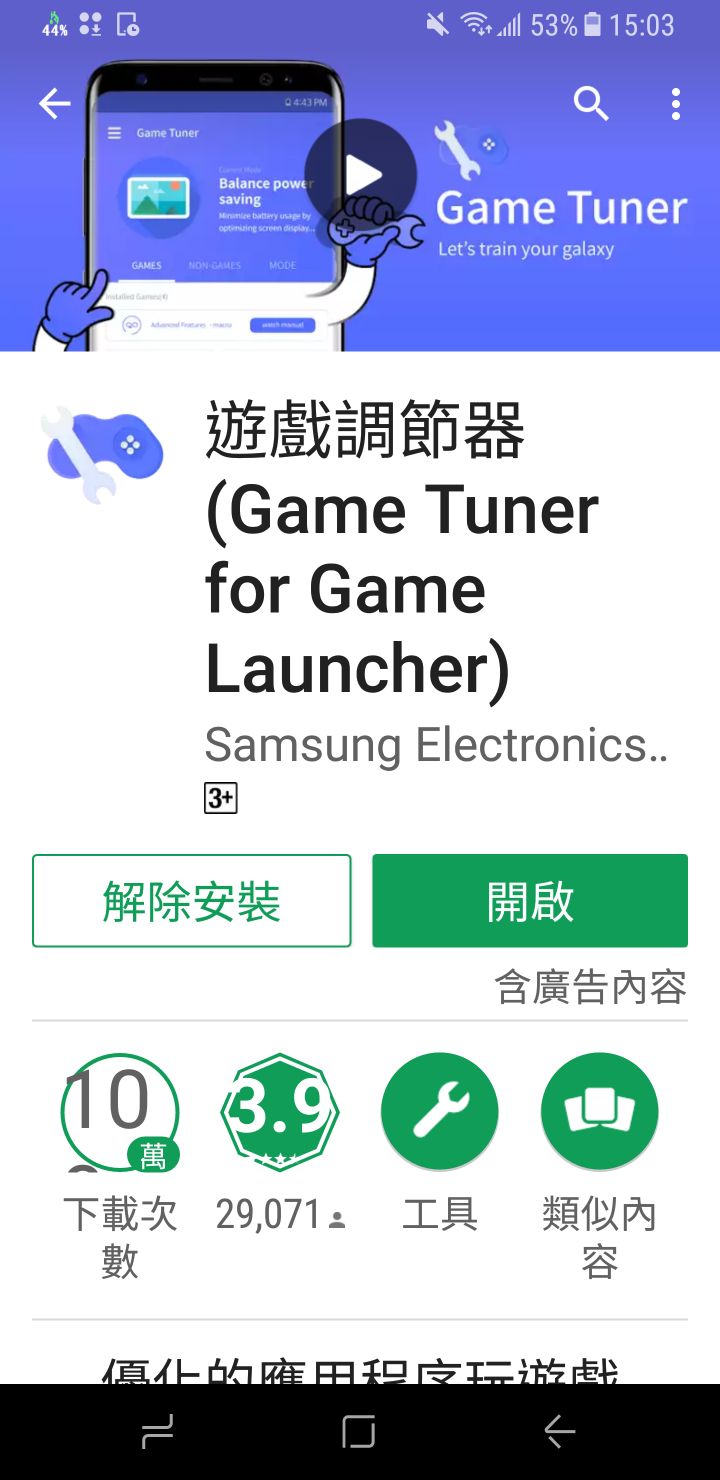Go back using the top arrow

[55, 104]
